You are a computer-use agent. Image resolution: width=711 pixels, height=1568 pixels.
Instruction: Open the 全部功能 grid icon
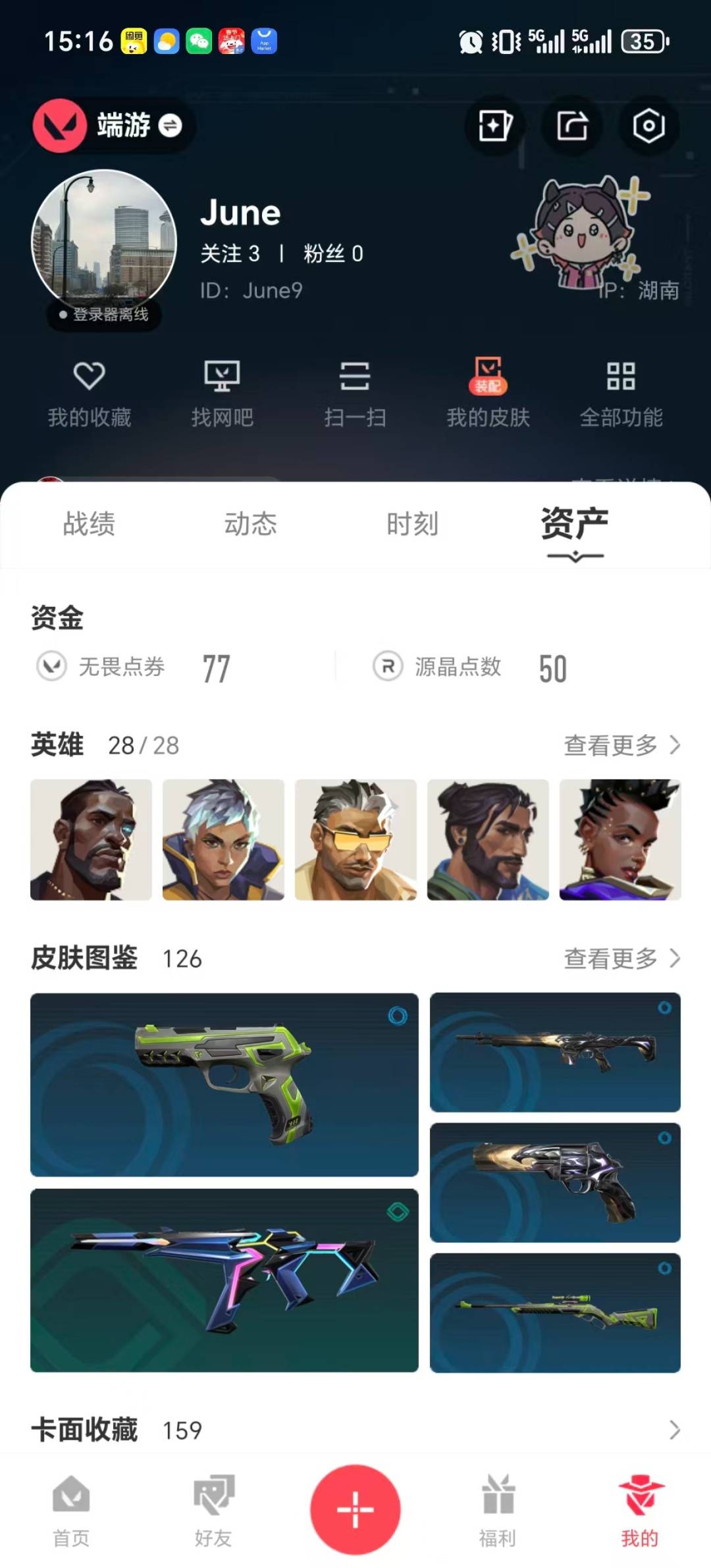pyautogui.click(x=621, y=392)
